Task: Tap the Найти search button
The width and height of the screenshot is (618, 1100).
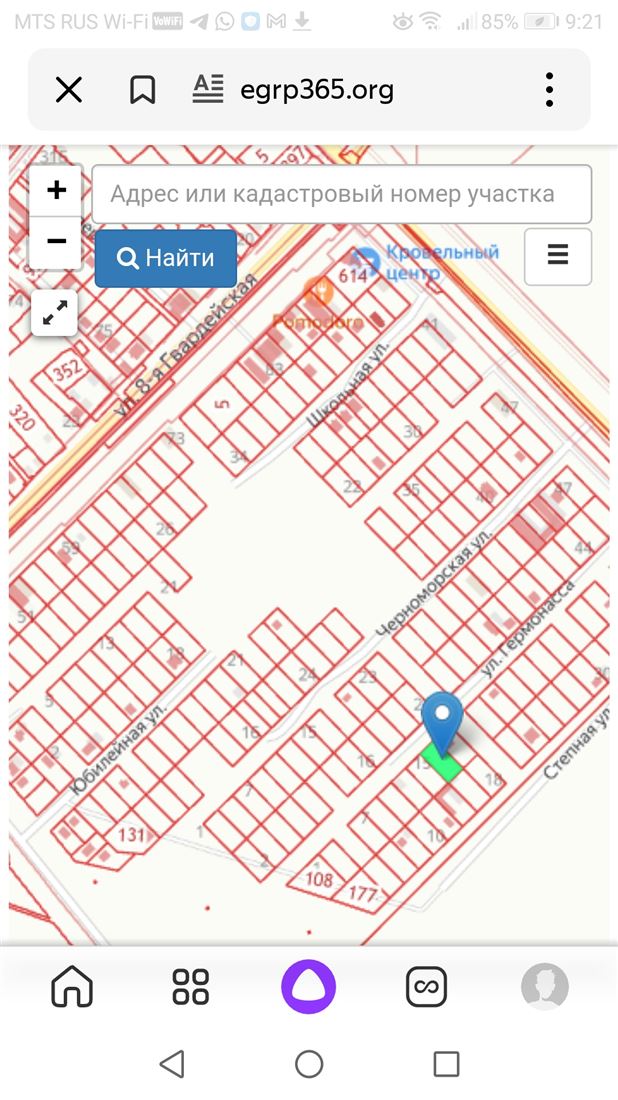Action: pyautogui.click(x=166, y=258)
